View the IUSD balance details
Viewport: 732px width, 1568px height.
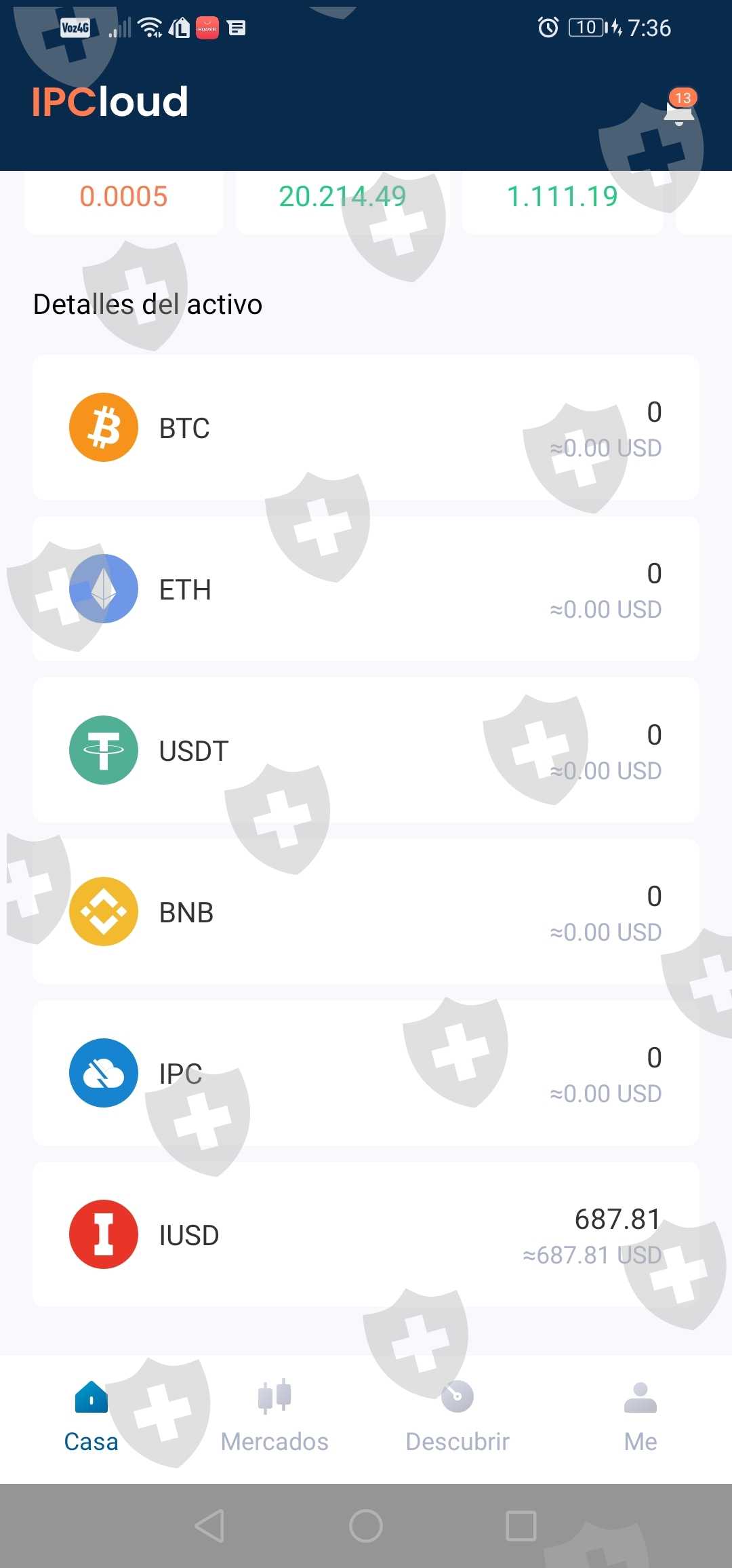366,1235
